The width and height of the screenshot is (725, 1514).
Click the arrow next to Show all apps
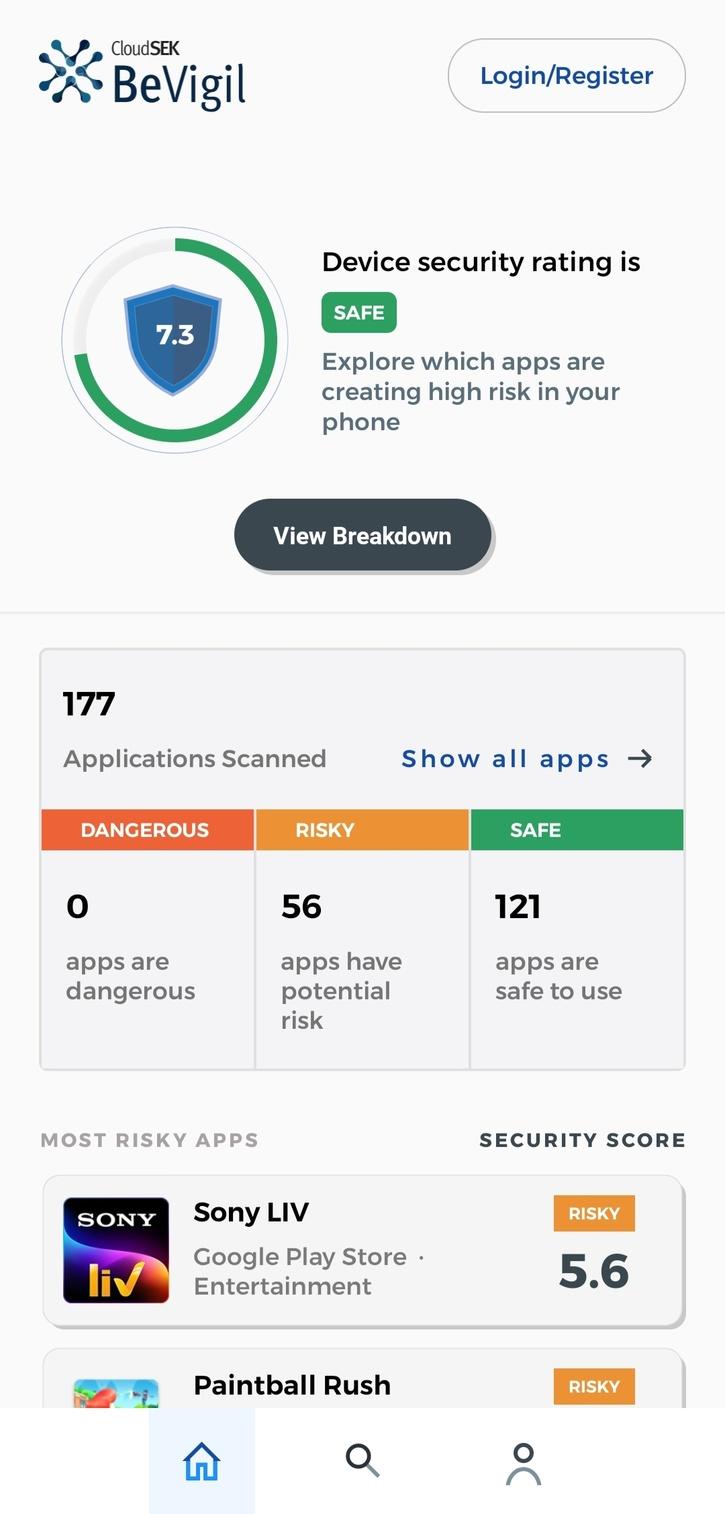pos(640,759)
